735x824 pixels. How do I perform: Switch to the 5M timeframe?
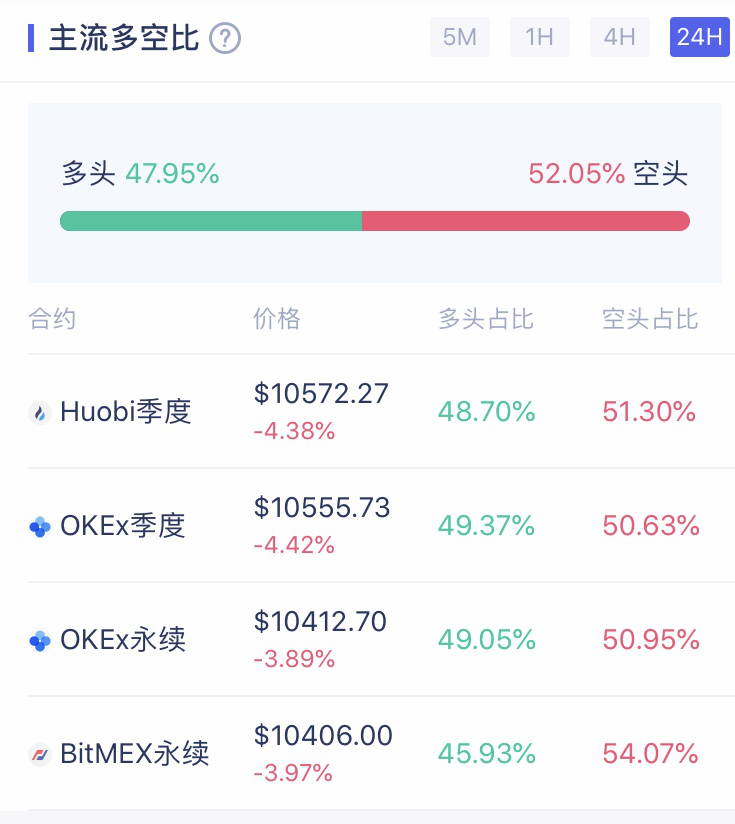[460, 37]
